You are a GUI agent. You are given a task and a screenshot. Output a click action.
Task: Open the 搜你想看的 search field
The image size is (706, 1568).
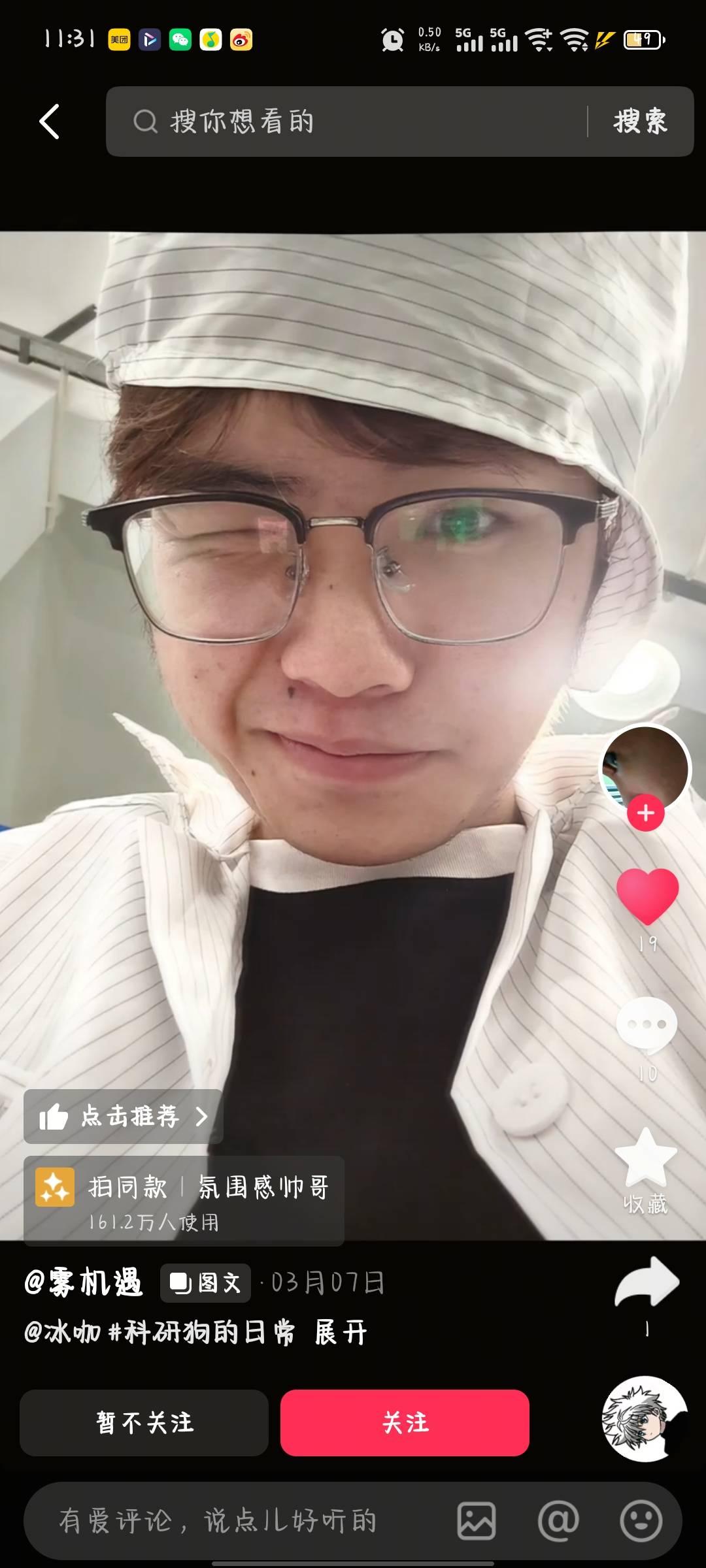pos(353,122)
